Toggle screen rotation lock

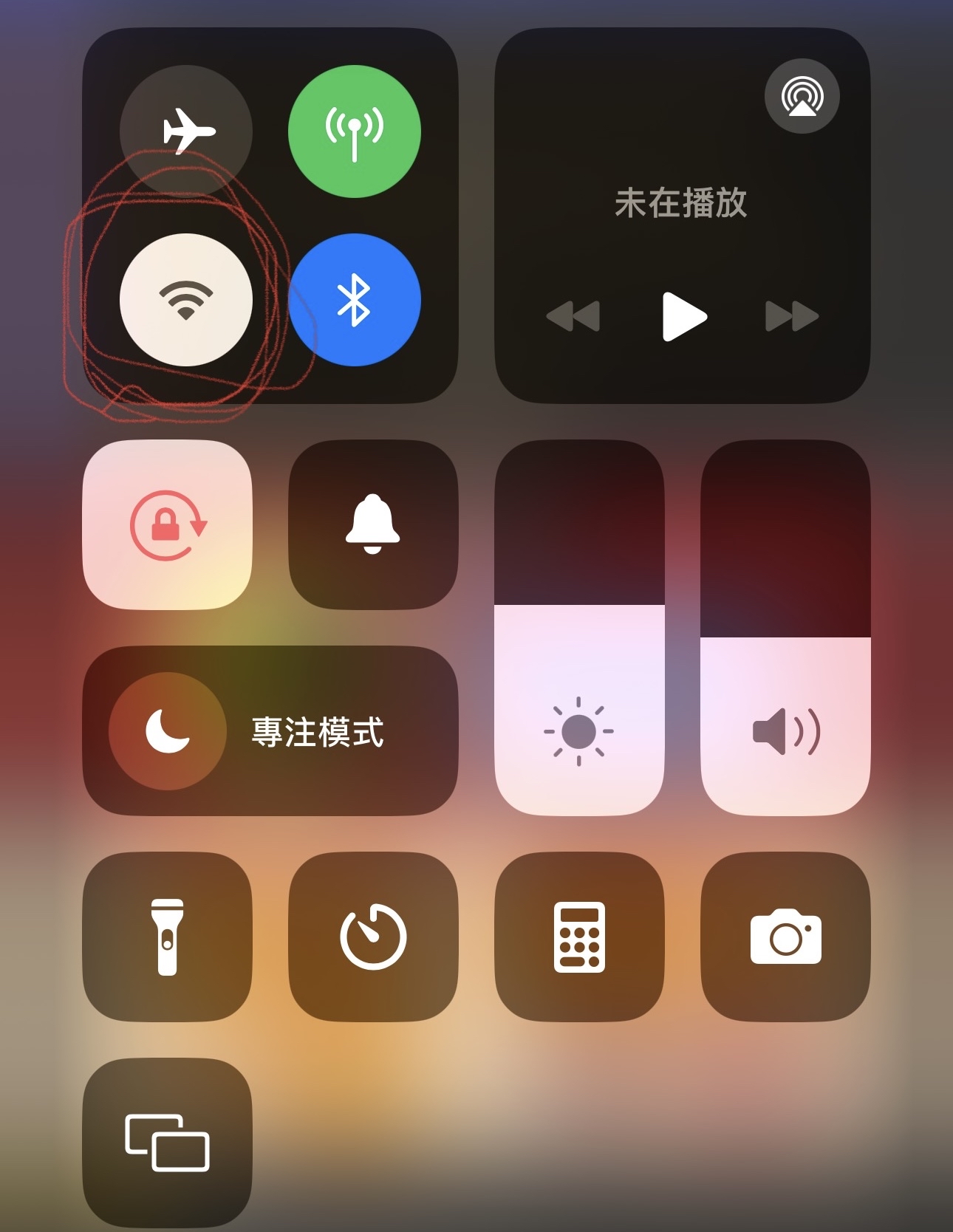pos(168,525)
